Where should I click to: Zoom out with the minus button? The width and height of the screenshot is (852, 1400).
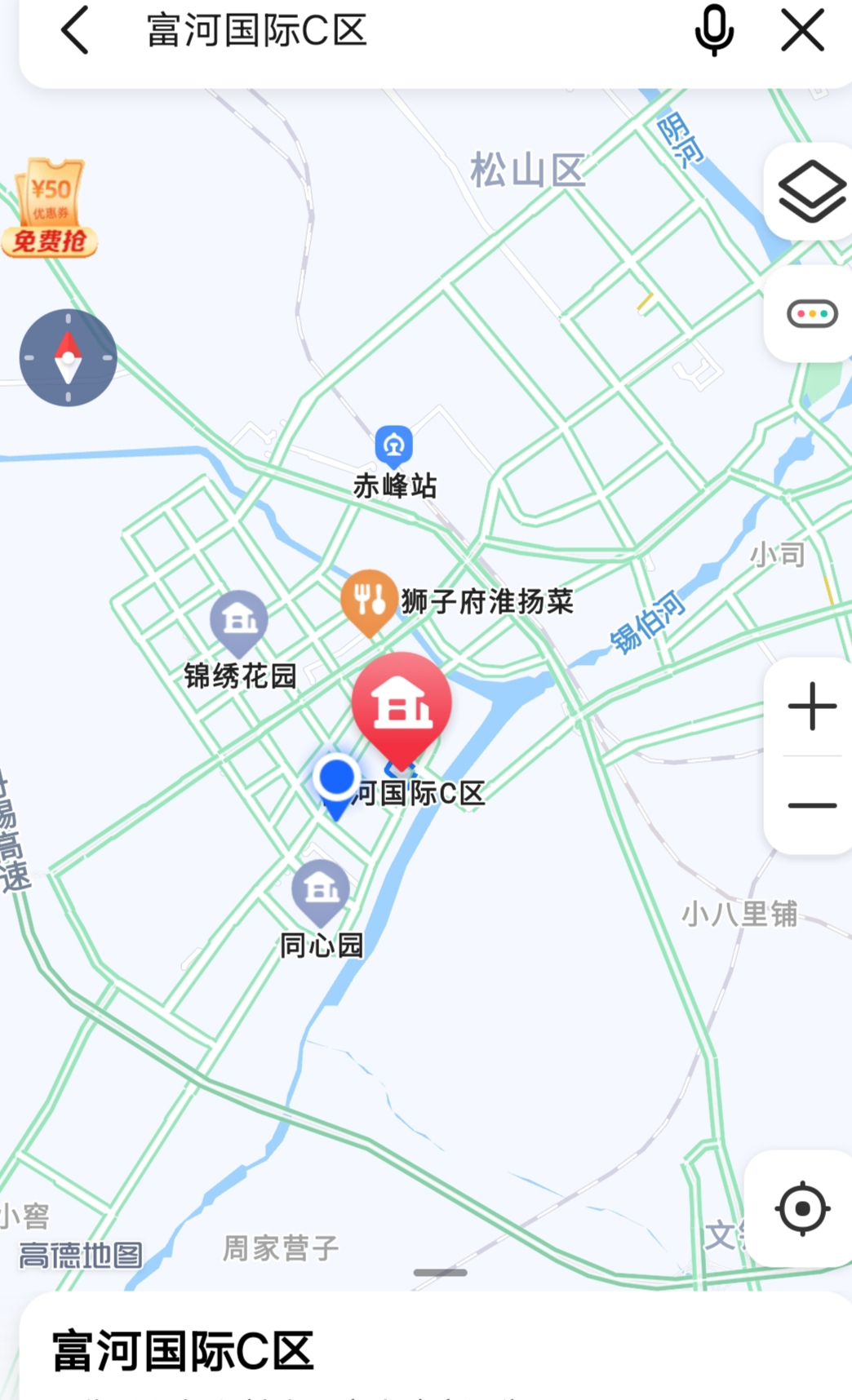click(811, 805)
